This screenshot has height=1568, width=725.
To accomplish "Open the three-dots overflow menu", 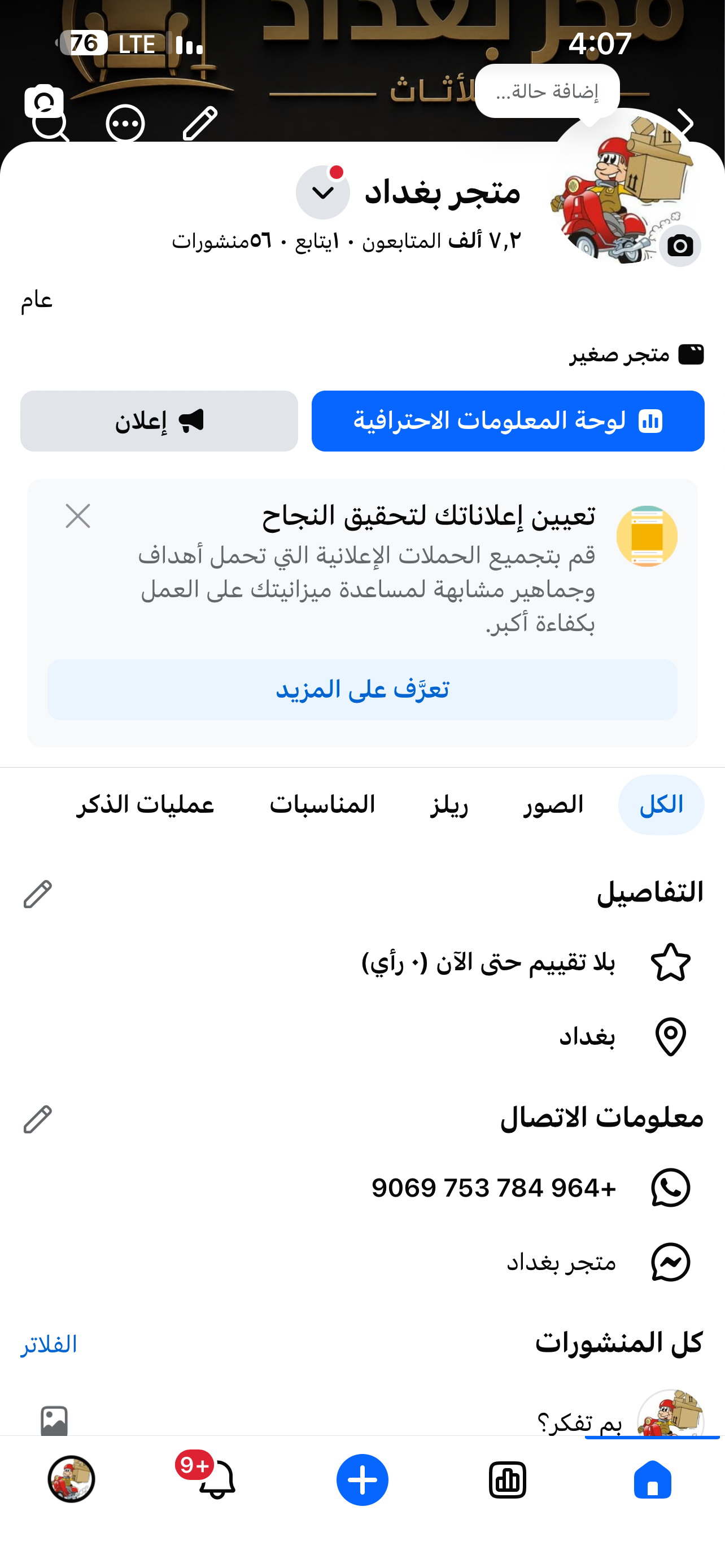I will point(125,124).
